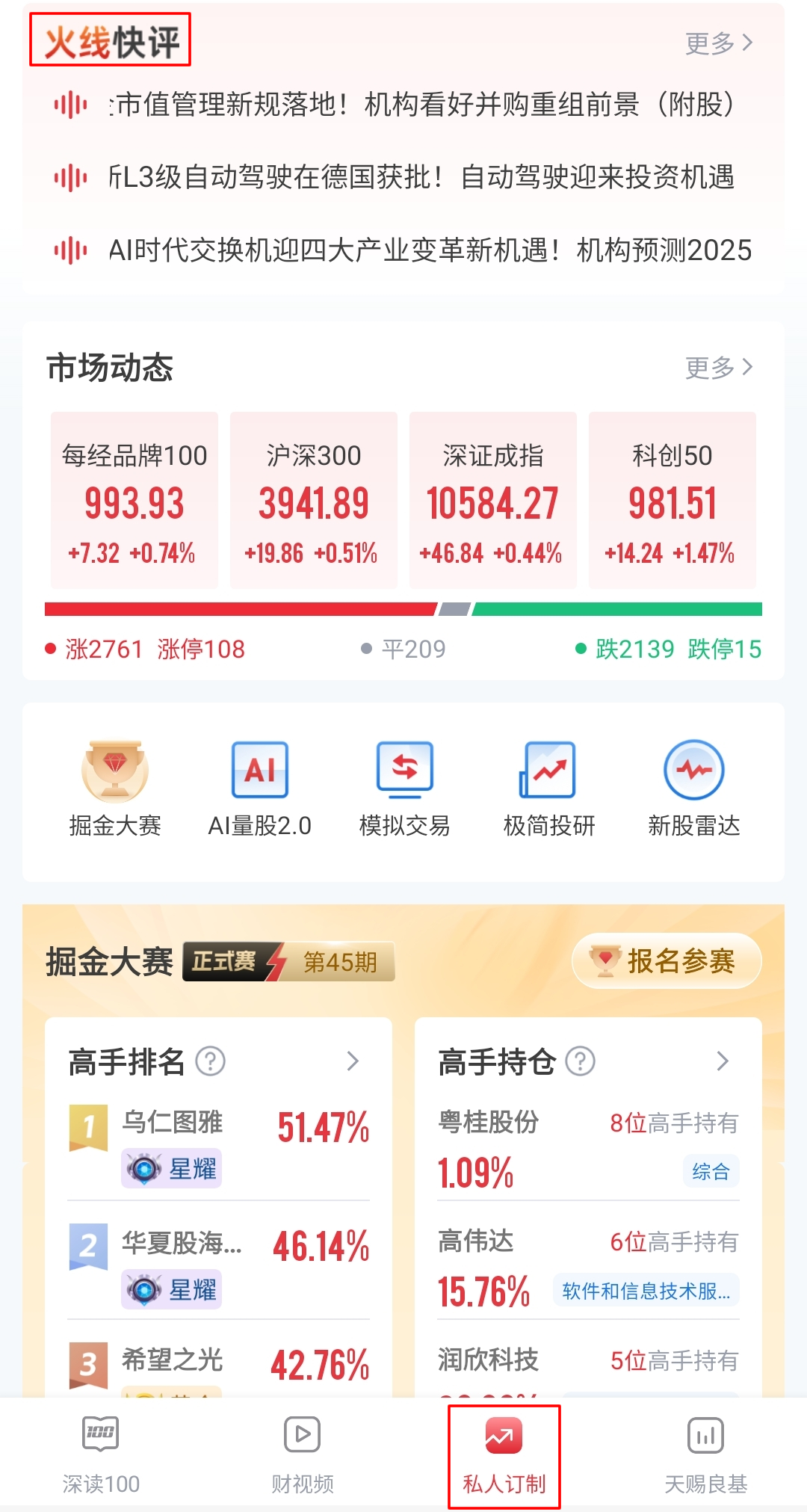
Task: Open the AI时代交换机 news headline
Action: [x=403, y=250]
